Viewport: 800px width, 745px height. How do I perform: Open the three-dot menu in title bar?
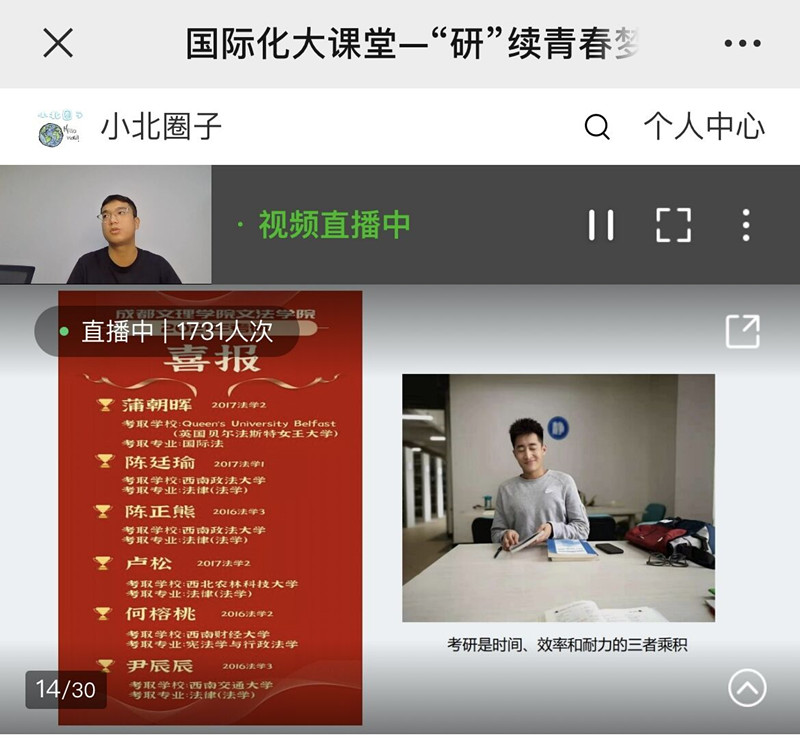pyautogui.click(x=742, y=43)
